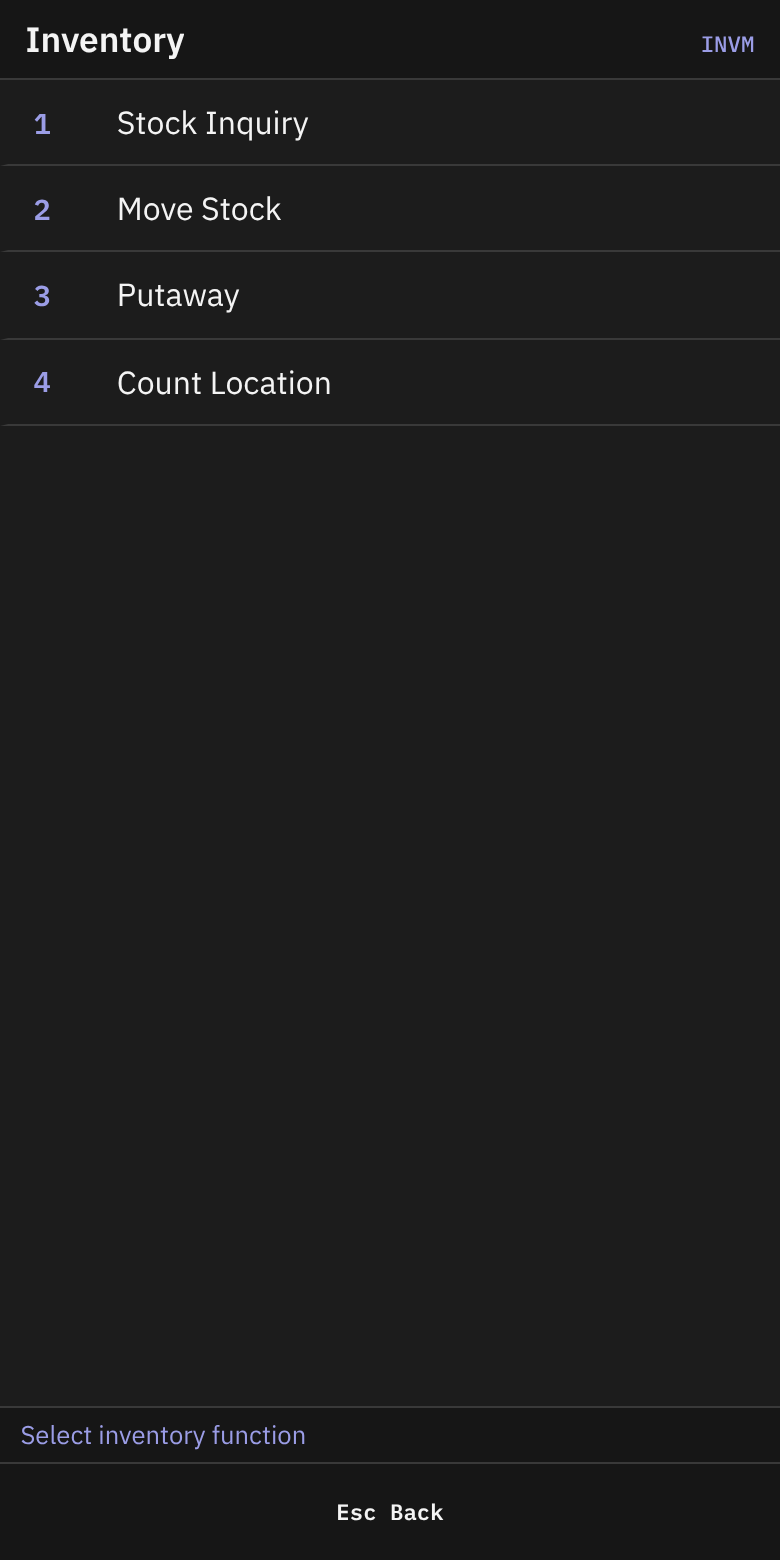Choose Putaway from the inventory menu
The image size is (780, 1560).
390,296
